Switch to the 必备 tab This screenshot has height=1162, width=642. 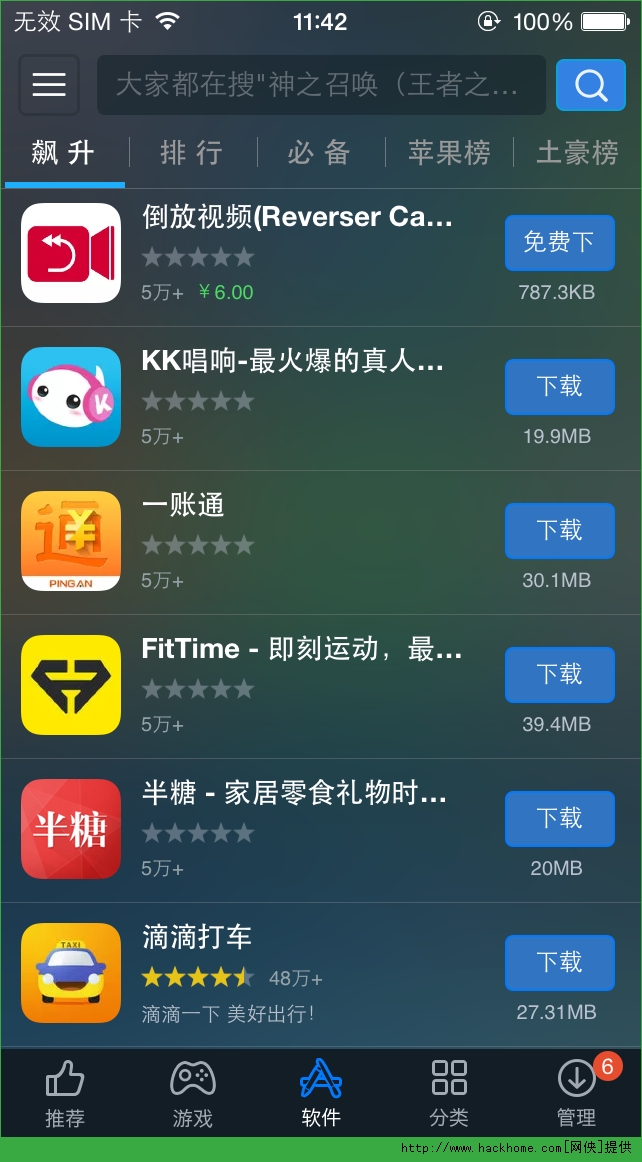319,153
